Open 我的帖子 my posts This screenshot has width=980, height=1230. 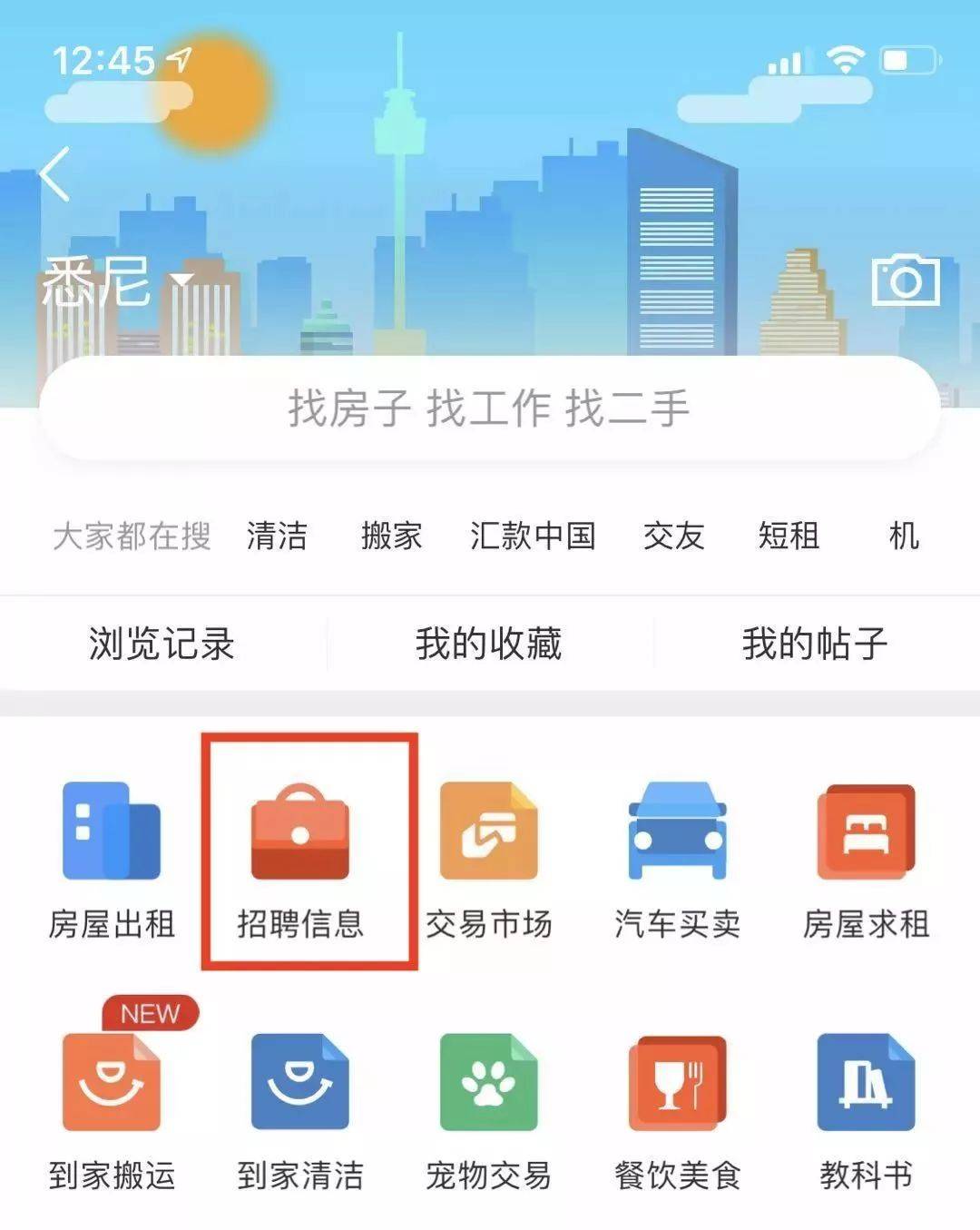coord(814,644)
